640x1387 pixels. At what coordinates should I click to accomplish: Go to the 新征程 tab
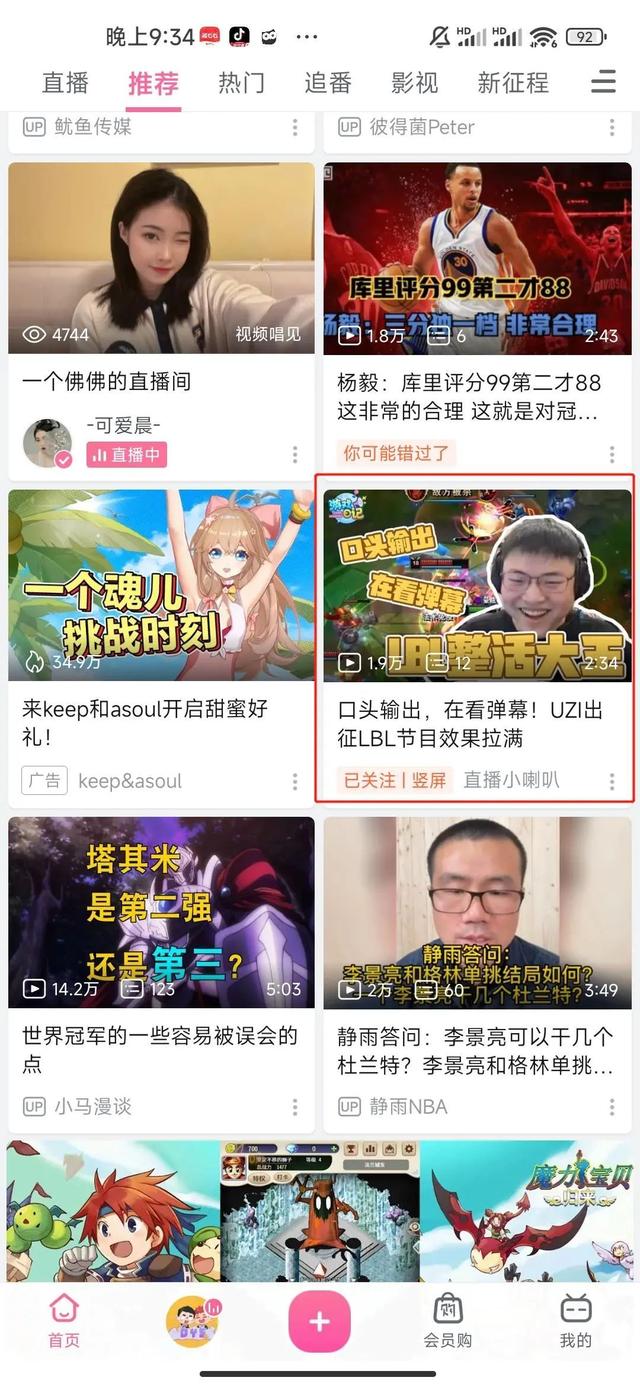click(513, 83)
